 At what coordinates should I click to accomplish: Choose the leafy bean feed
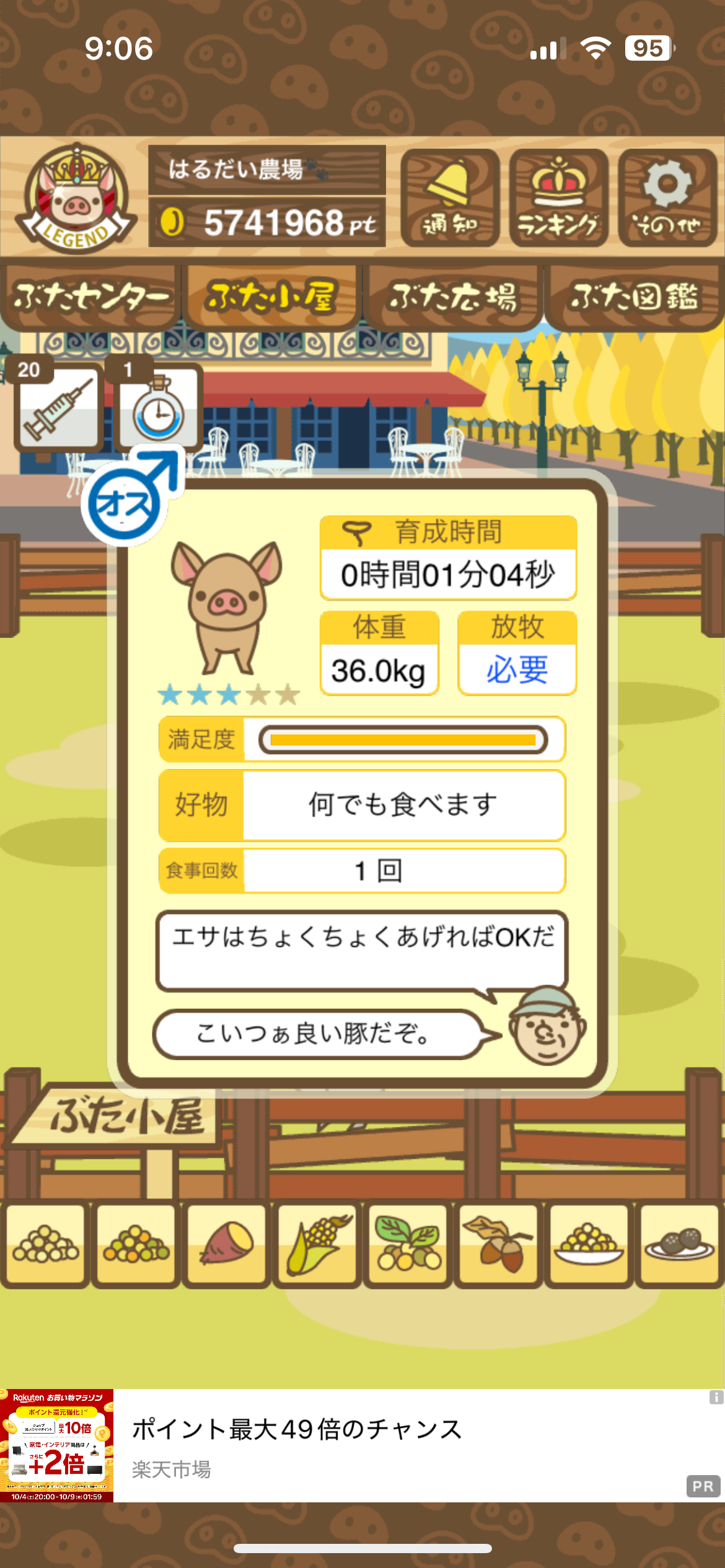click(x=408, y=1244)
